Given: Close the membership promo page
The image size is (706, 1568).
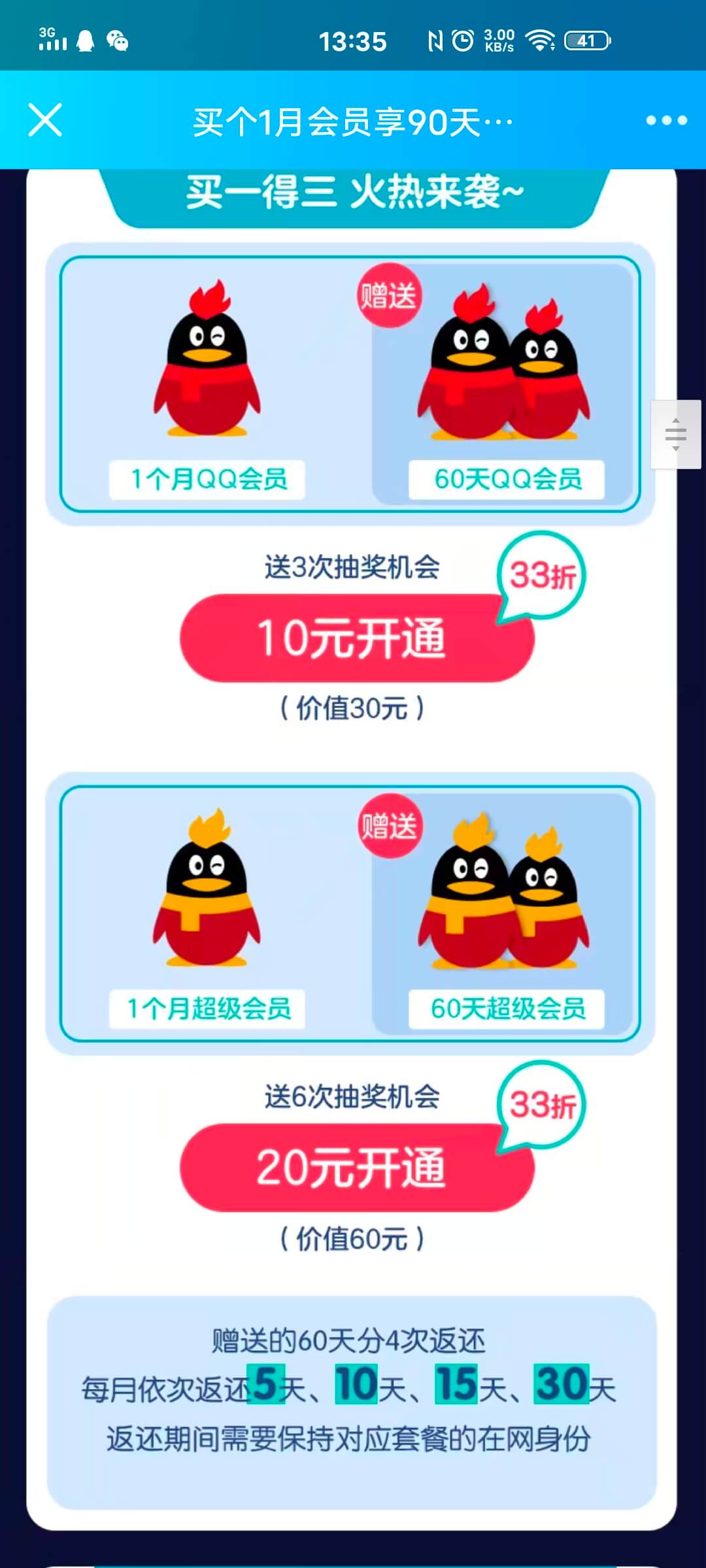Looking at the screenshot, I should click(x=45, y=120).
